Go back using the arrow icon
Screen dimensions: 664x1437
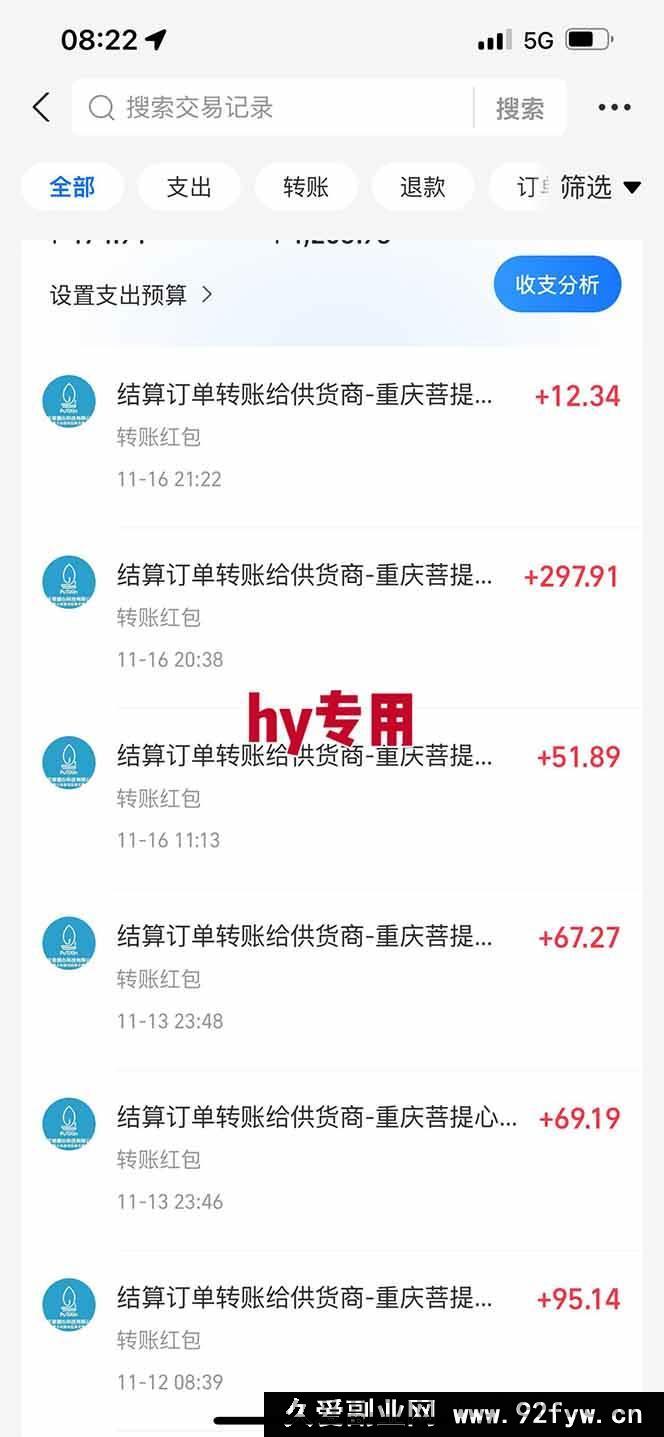41,107
